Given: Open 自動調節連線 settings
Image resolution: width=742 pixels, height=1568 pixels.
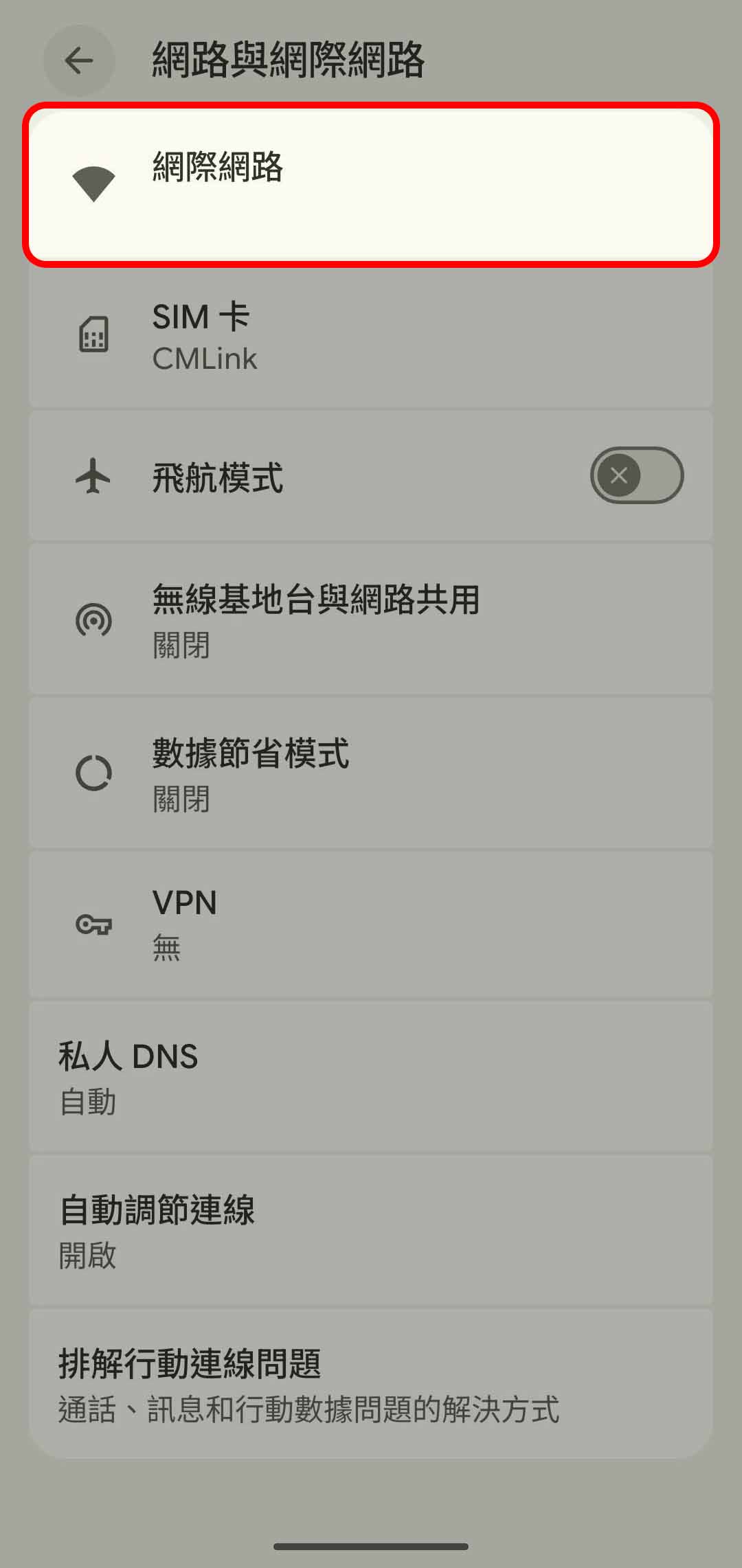Looking at the screenshot, I should coord(371,1233).
